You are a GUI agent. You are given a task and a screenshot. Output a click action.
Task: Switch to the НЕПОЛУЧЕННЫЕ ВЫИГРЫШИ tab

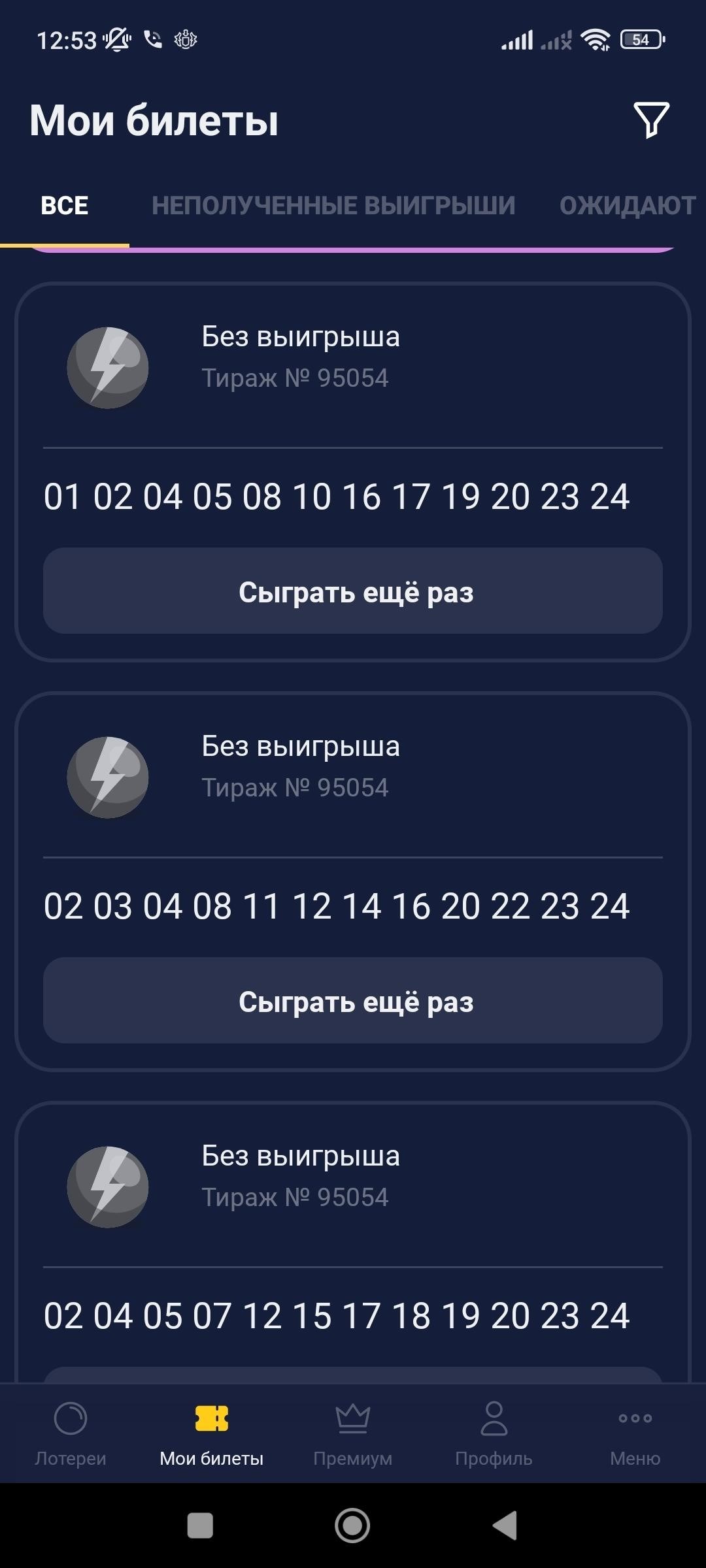[333, 206]
